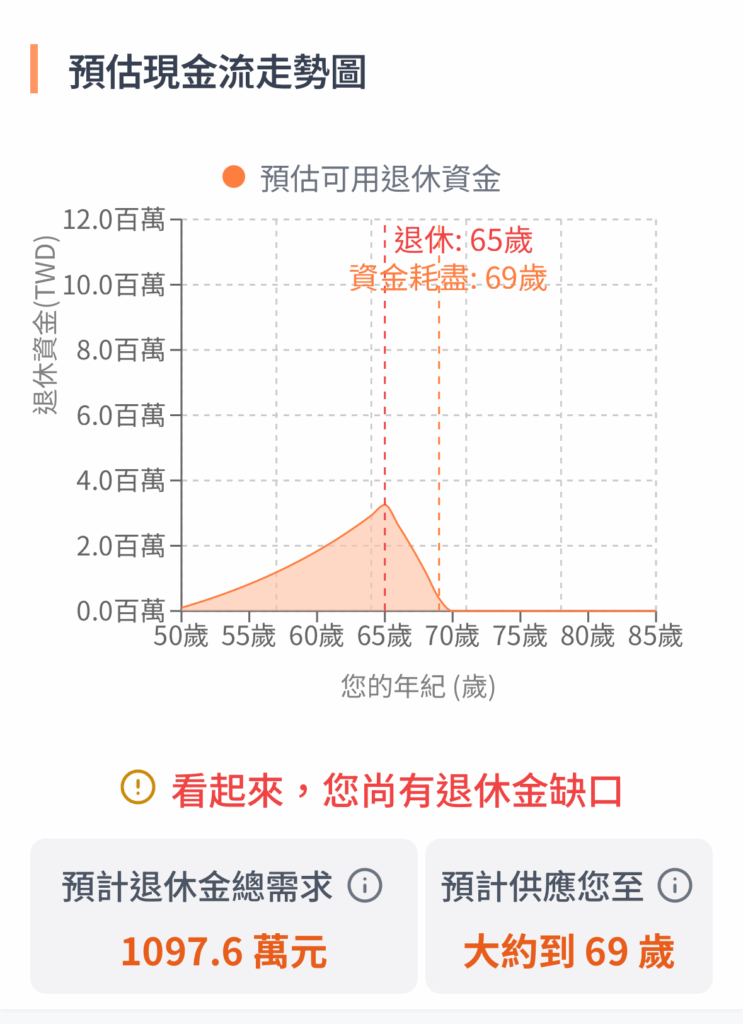Expand the 預計退休金總需求 detail card
This screenshot has width=743, height=1024.
point(227,915)
